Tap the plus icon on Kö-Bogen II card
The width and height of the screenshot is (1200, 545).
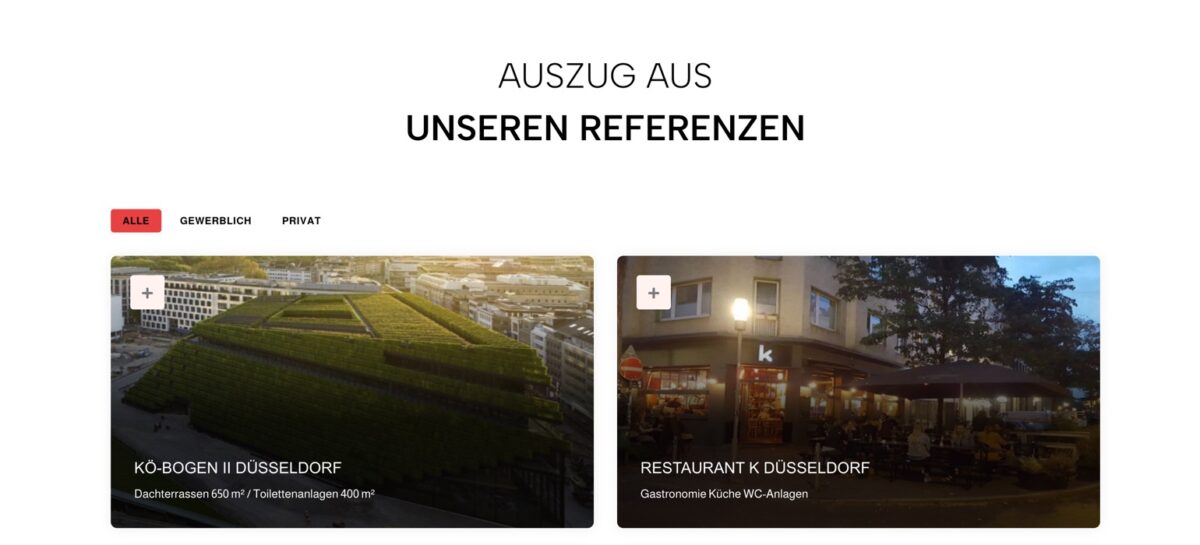tap(147, 293)
